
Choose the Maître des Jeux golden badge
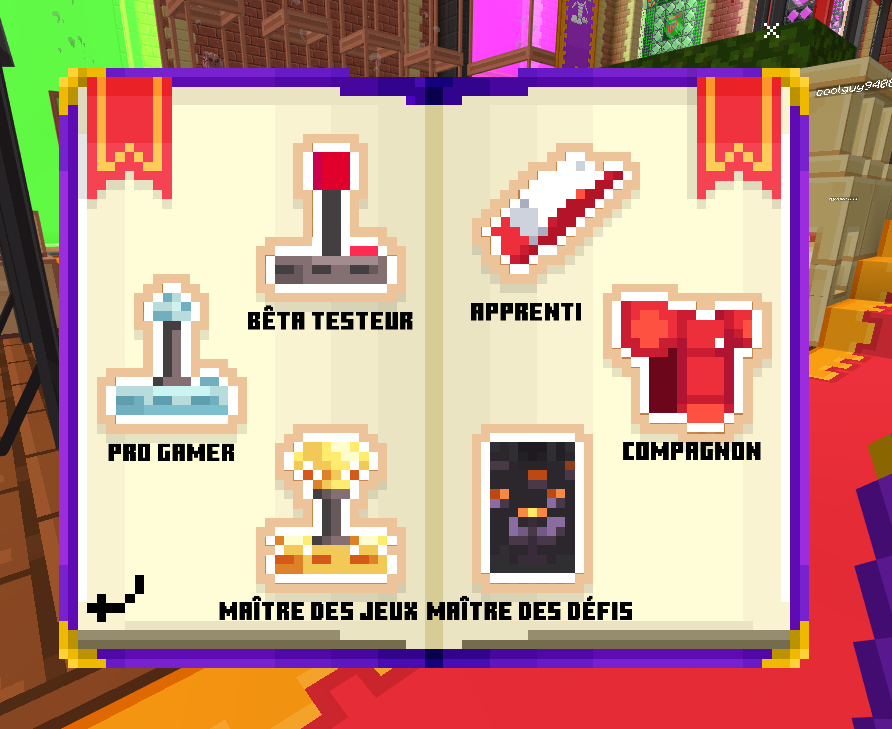pos(330,512)
